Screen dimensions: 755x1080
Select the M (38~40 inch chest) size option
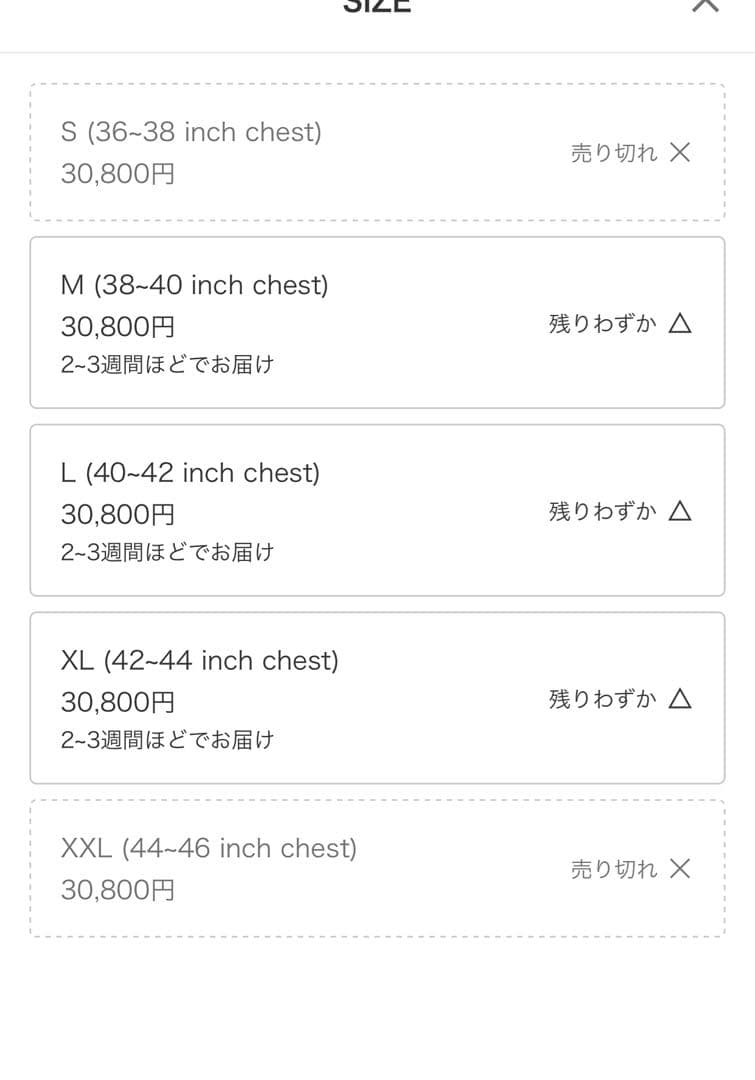pyautogui.click(x=377, y=322)
